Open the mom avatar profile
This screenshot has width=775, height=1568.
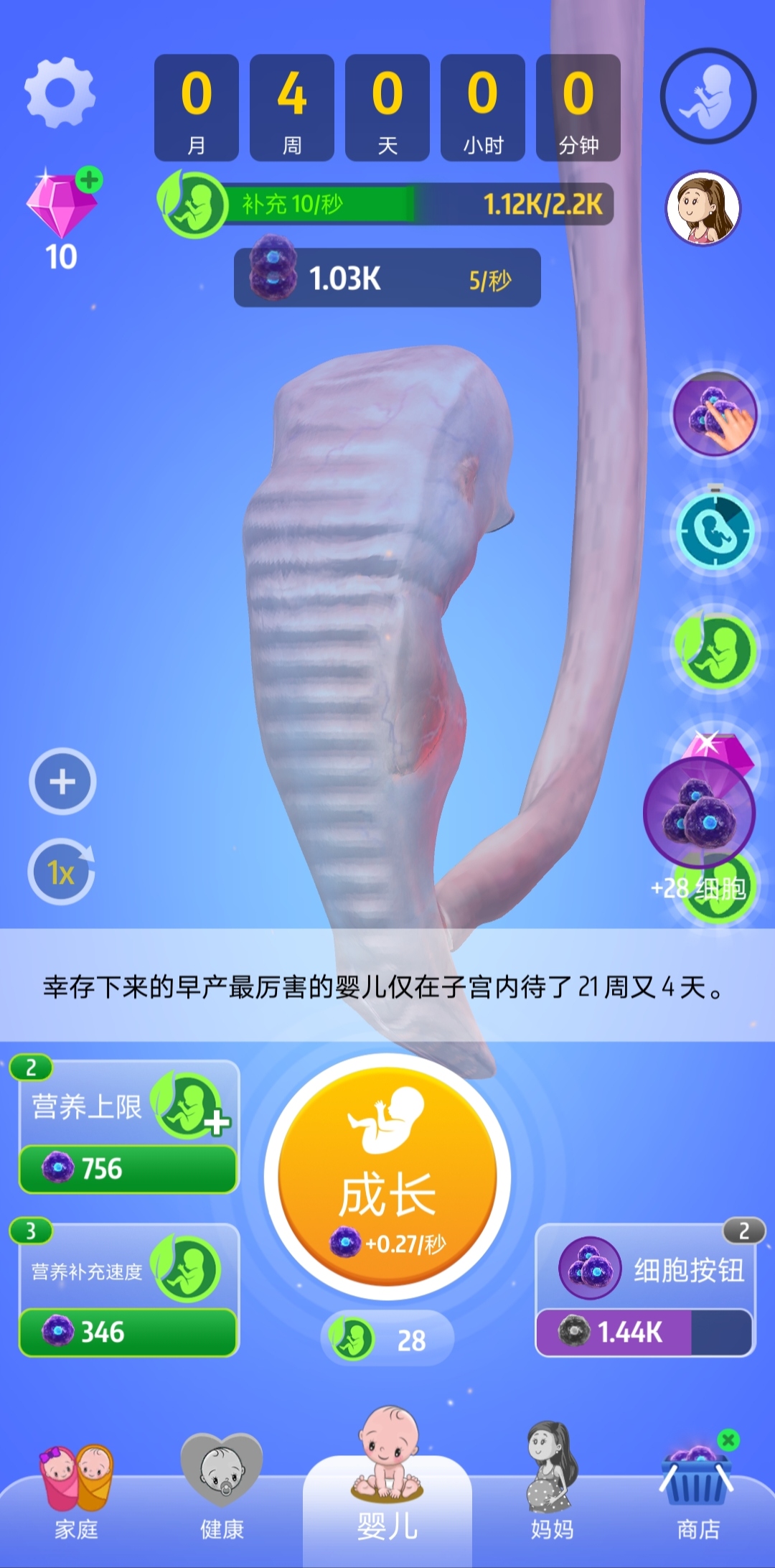pyautogui.click(x=703, y=208)
